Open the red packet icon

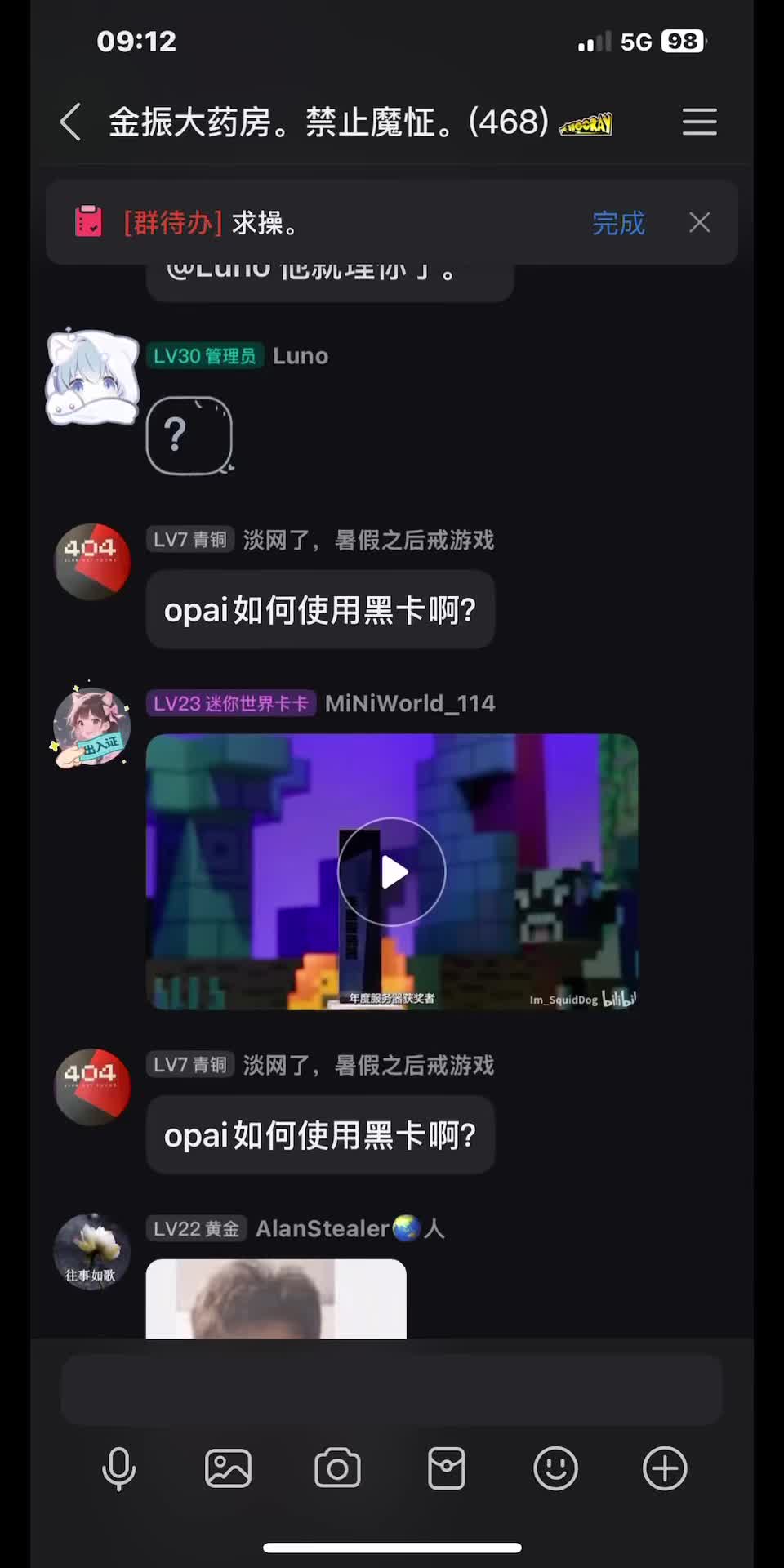pos(447,1468)
